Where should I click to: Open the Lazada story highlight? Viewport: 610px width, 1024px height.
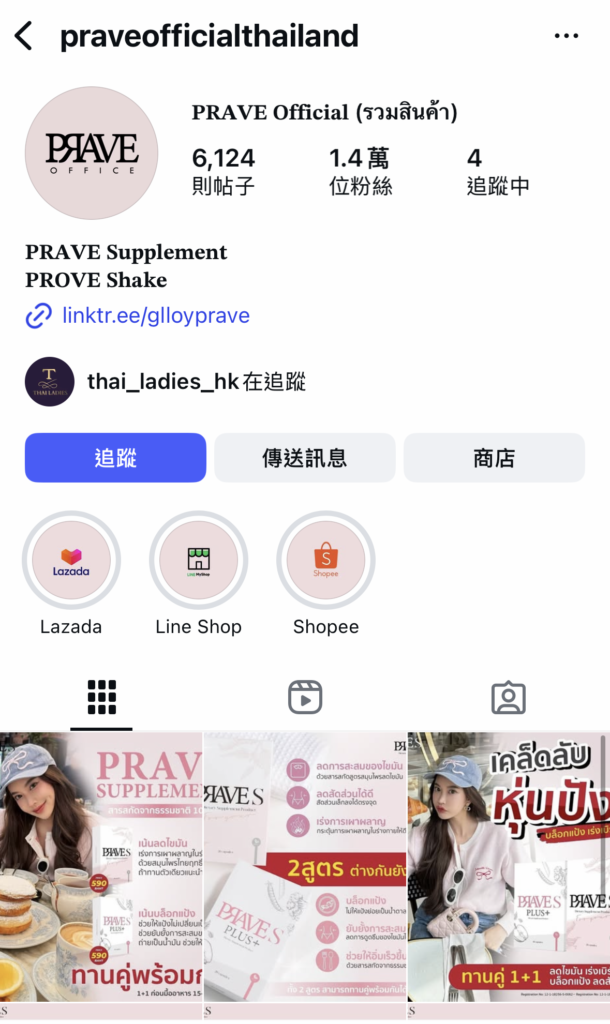[71, 560]
